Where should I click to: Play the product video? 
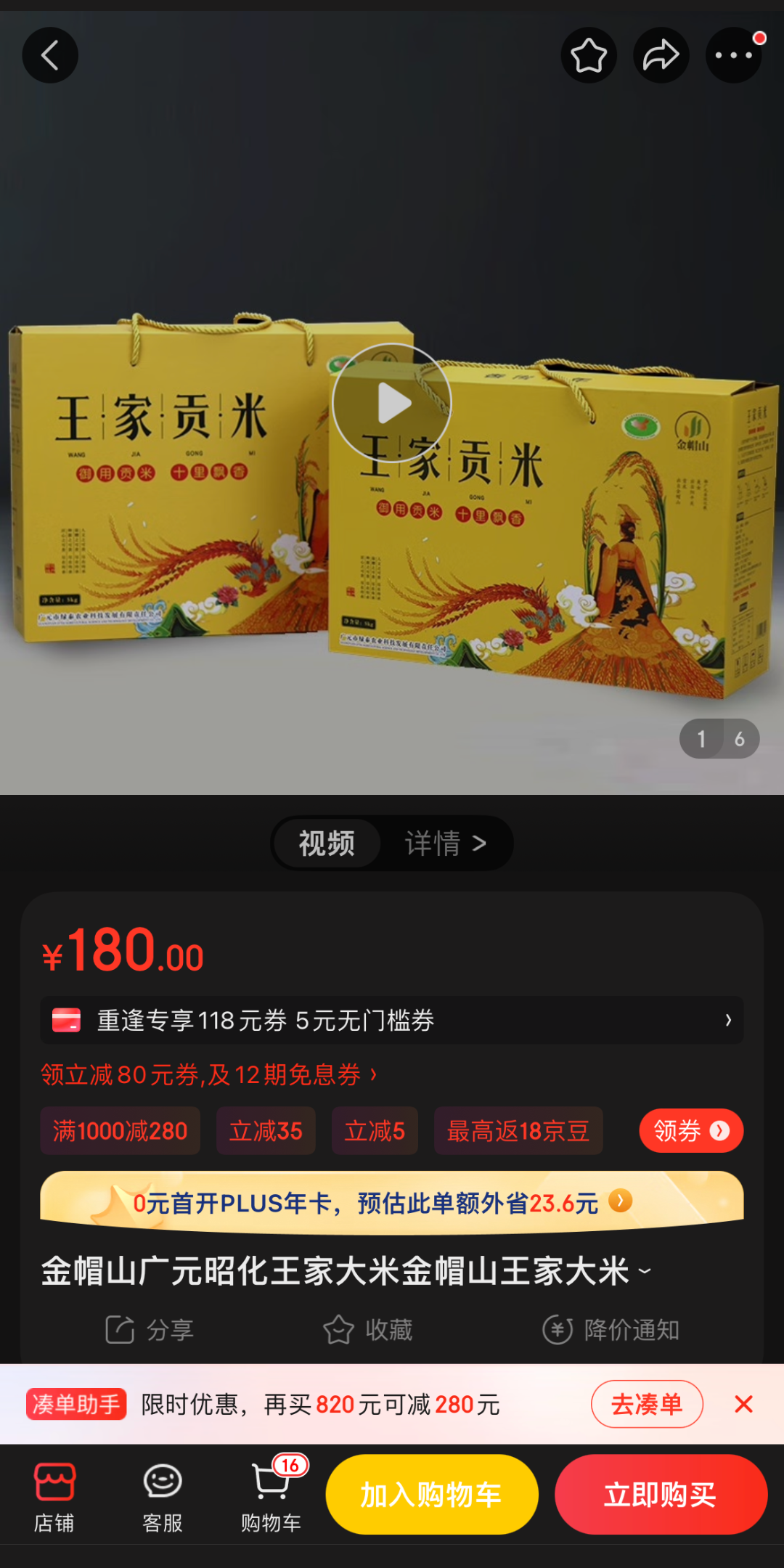392,403
